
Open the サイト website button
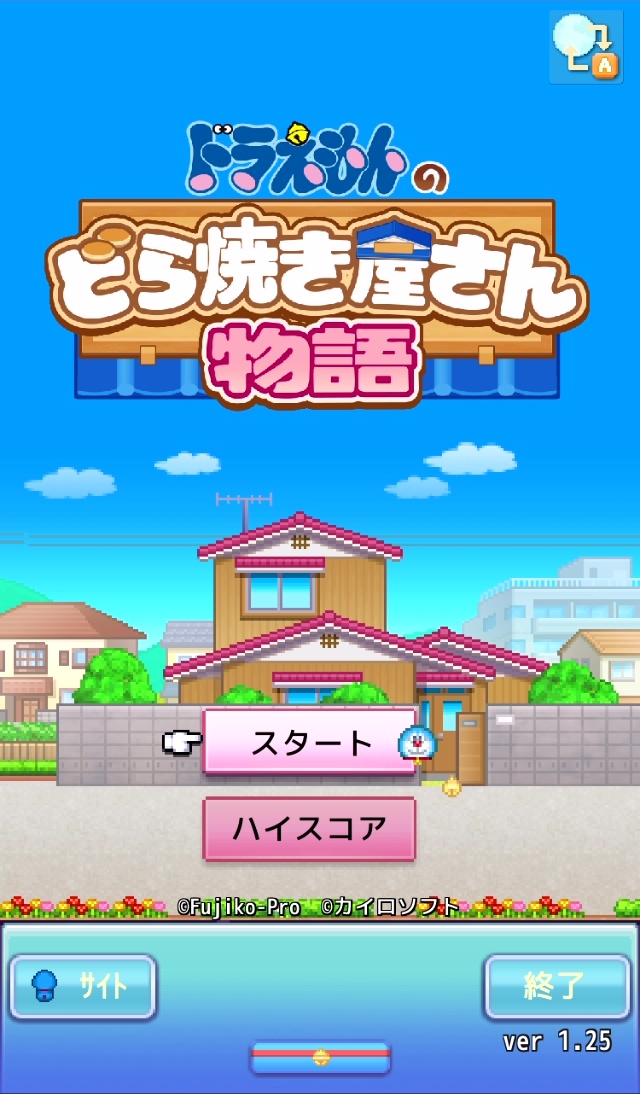[x=84, y=987]
